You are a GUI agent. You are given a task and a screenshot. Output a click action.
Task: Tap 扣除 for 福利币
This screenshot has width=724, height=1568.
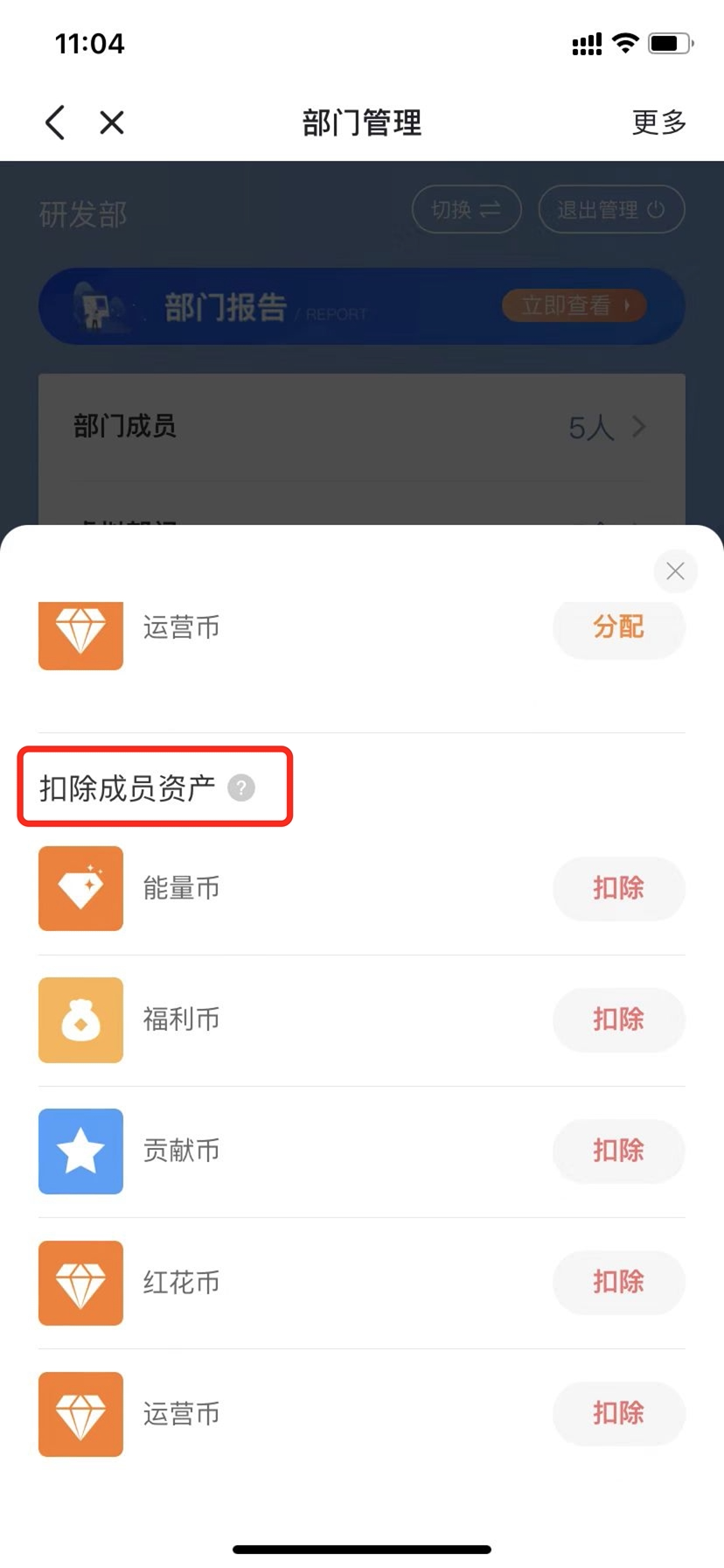(x=618, y=1019)
